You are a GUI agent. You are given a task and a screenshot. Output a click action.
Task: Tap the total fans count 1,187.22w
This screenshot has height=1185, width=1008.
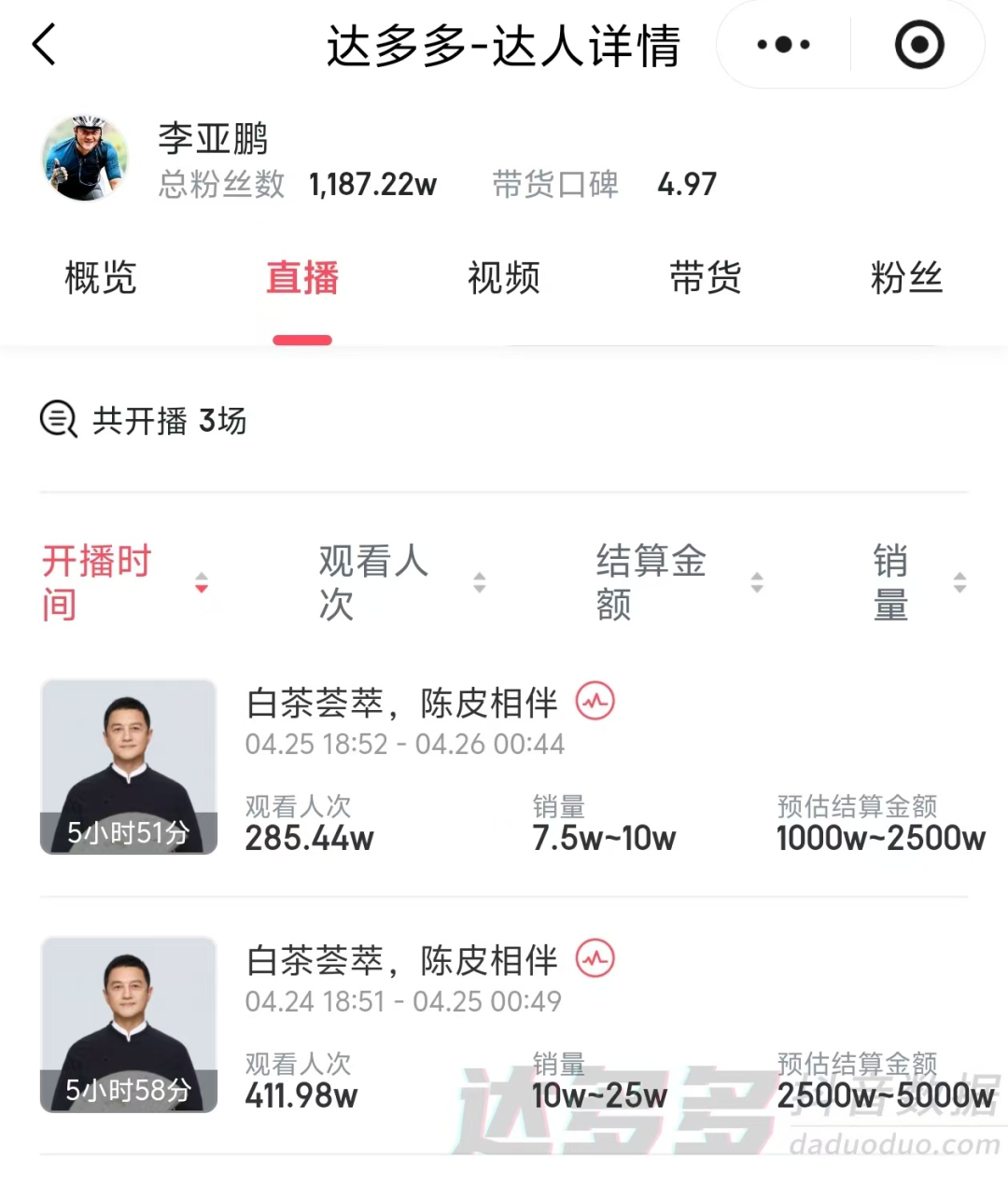[372, 184]
